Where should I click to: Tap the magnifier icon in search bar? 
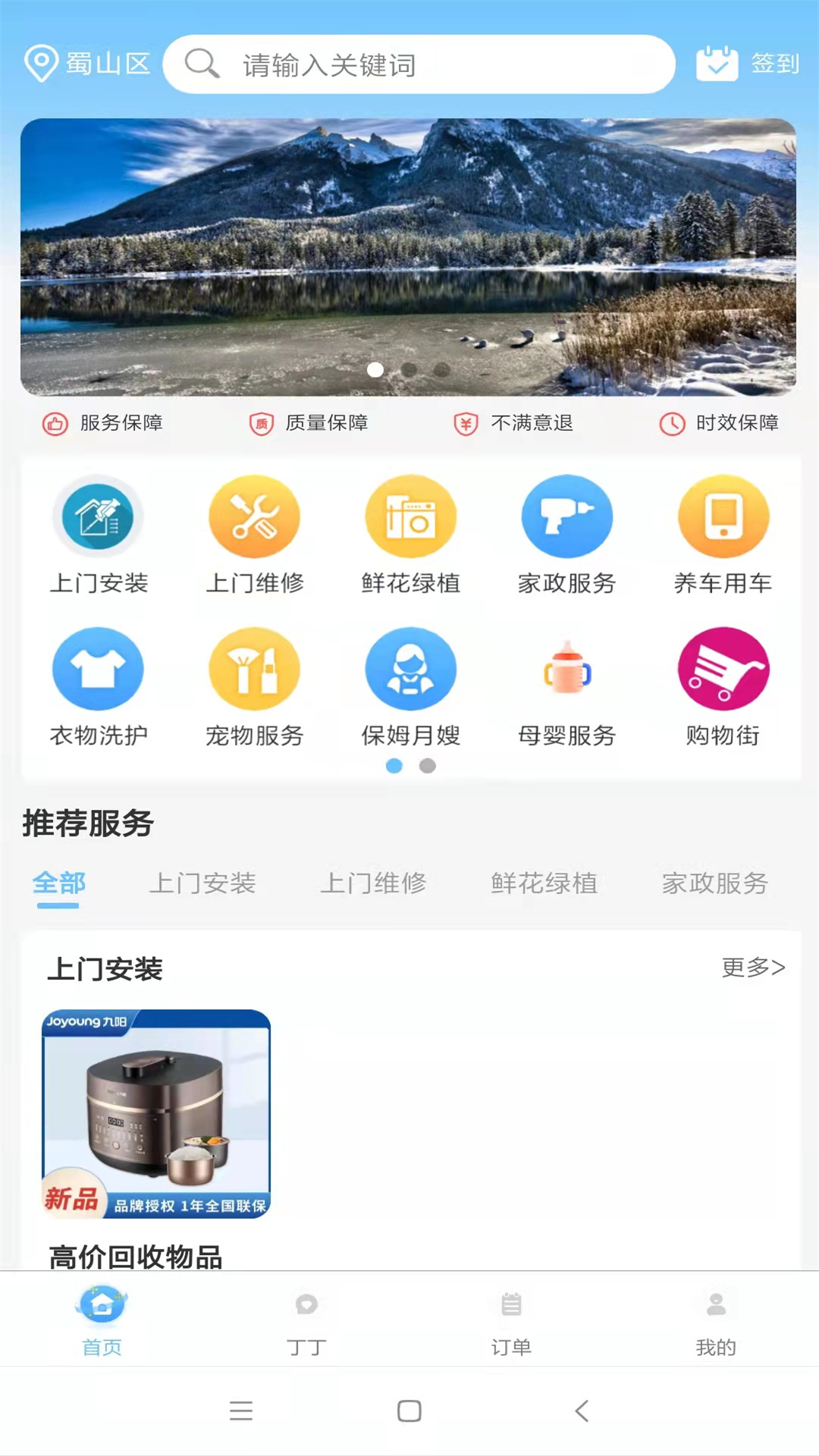click(x=202, y=64)
